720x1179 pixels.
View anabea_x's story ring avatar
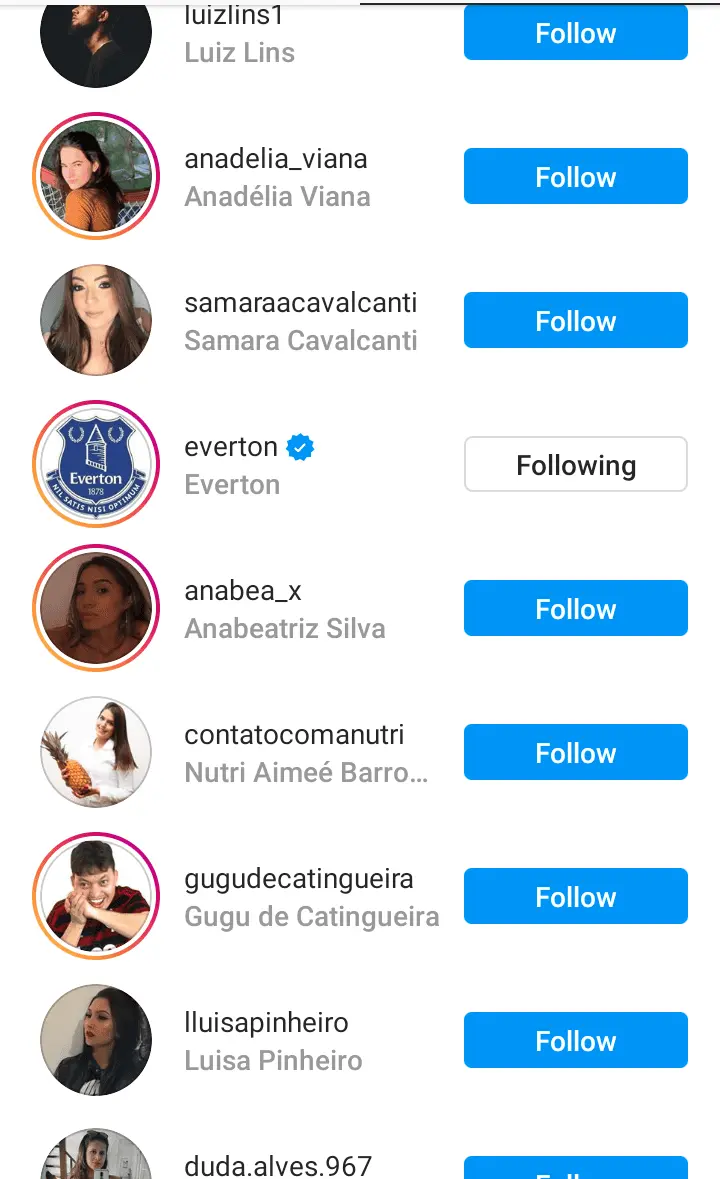pyautogui.click(x=96, y=608)
